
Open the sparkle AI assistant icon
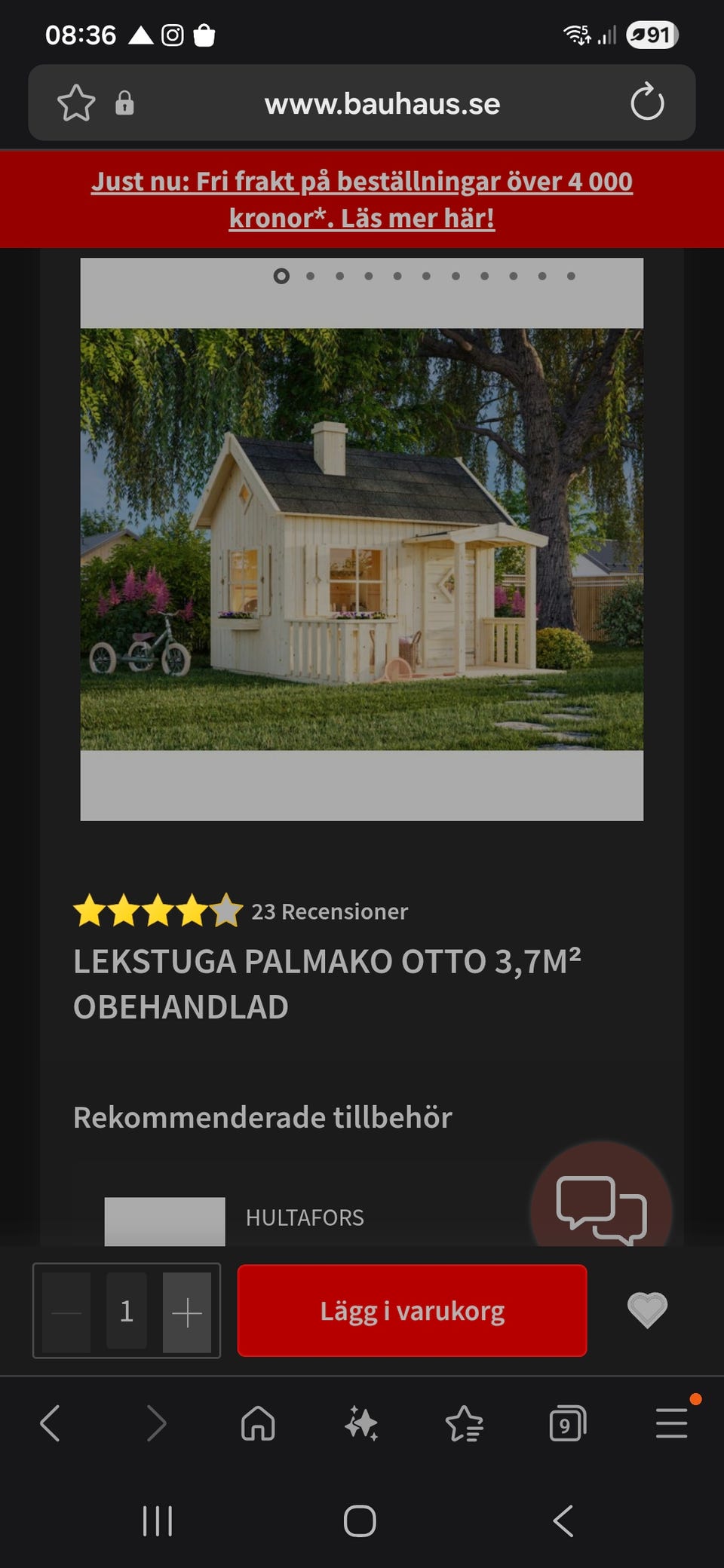[x=361, y=1423]
